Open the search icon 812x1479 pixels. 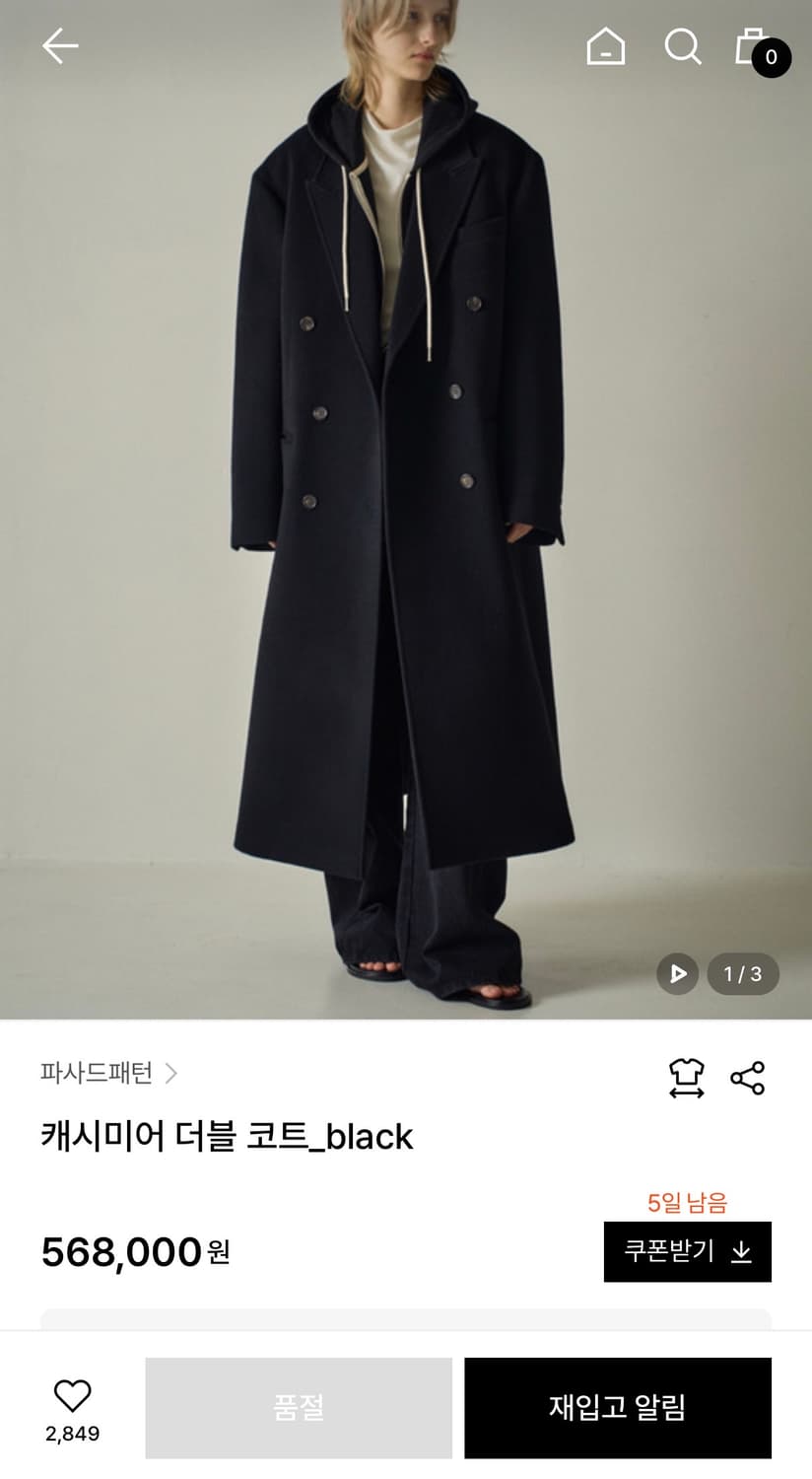(x=684, y=45)
